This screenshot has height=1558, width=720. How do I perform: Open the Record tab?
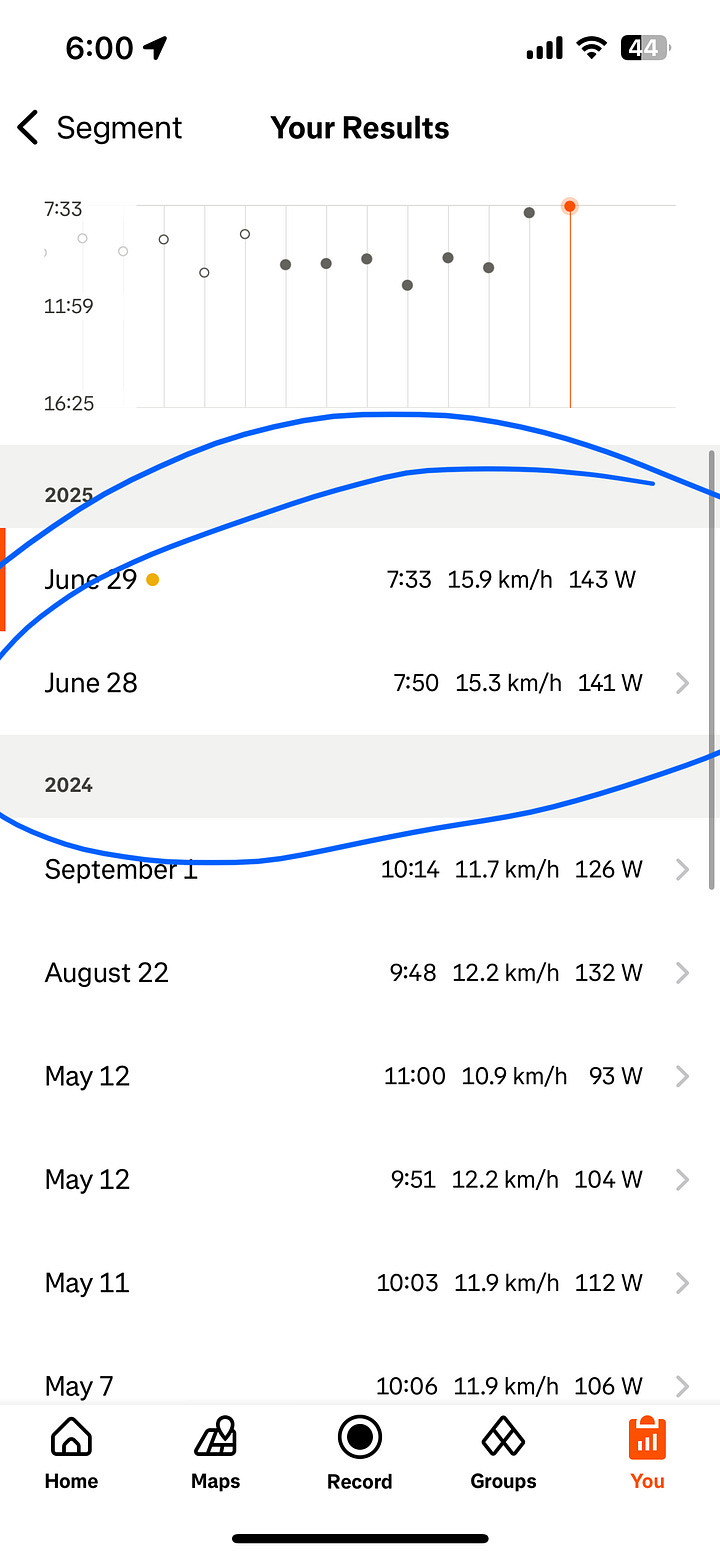pos(360,1453)
